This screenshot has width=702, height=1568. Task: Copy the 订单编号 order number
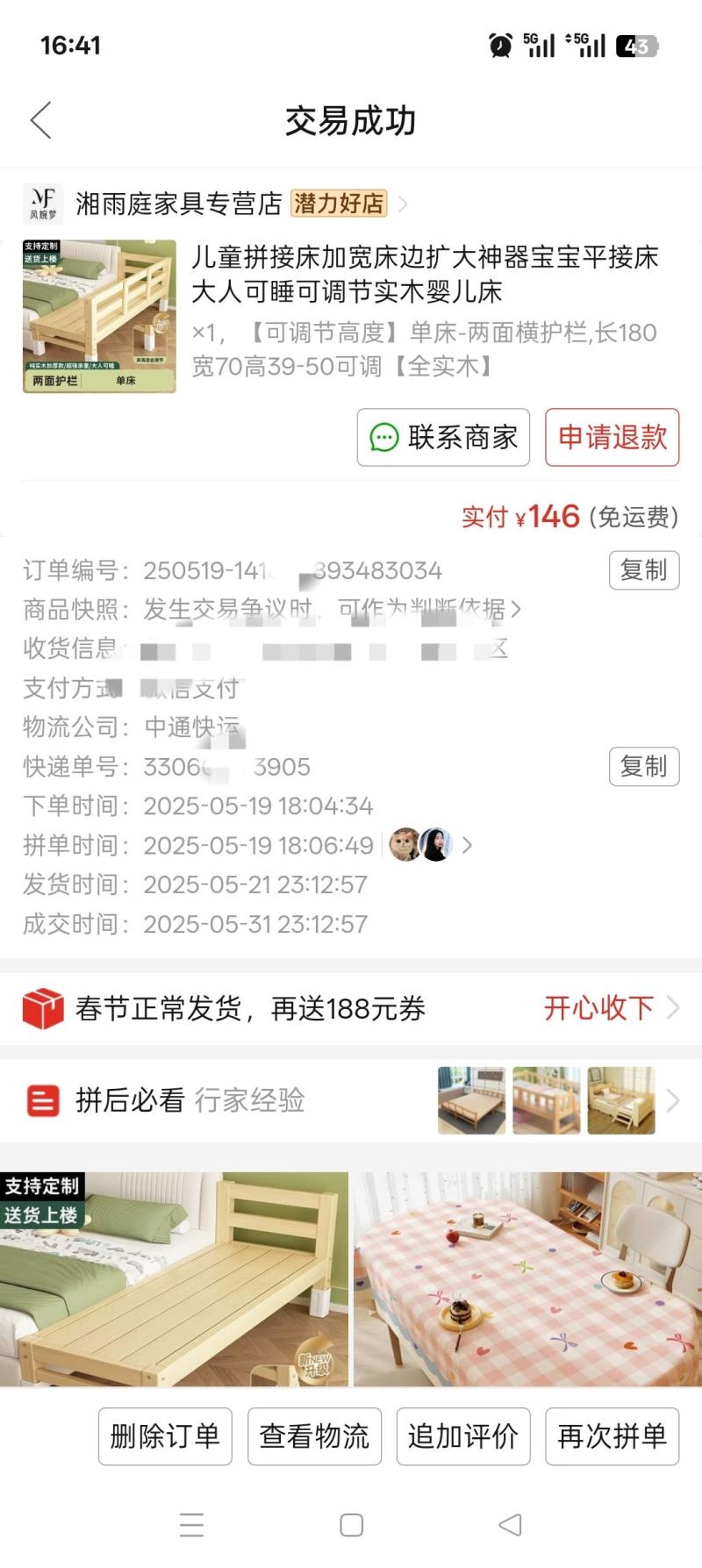(643, 570)
